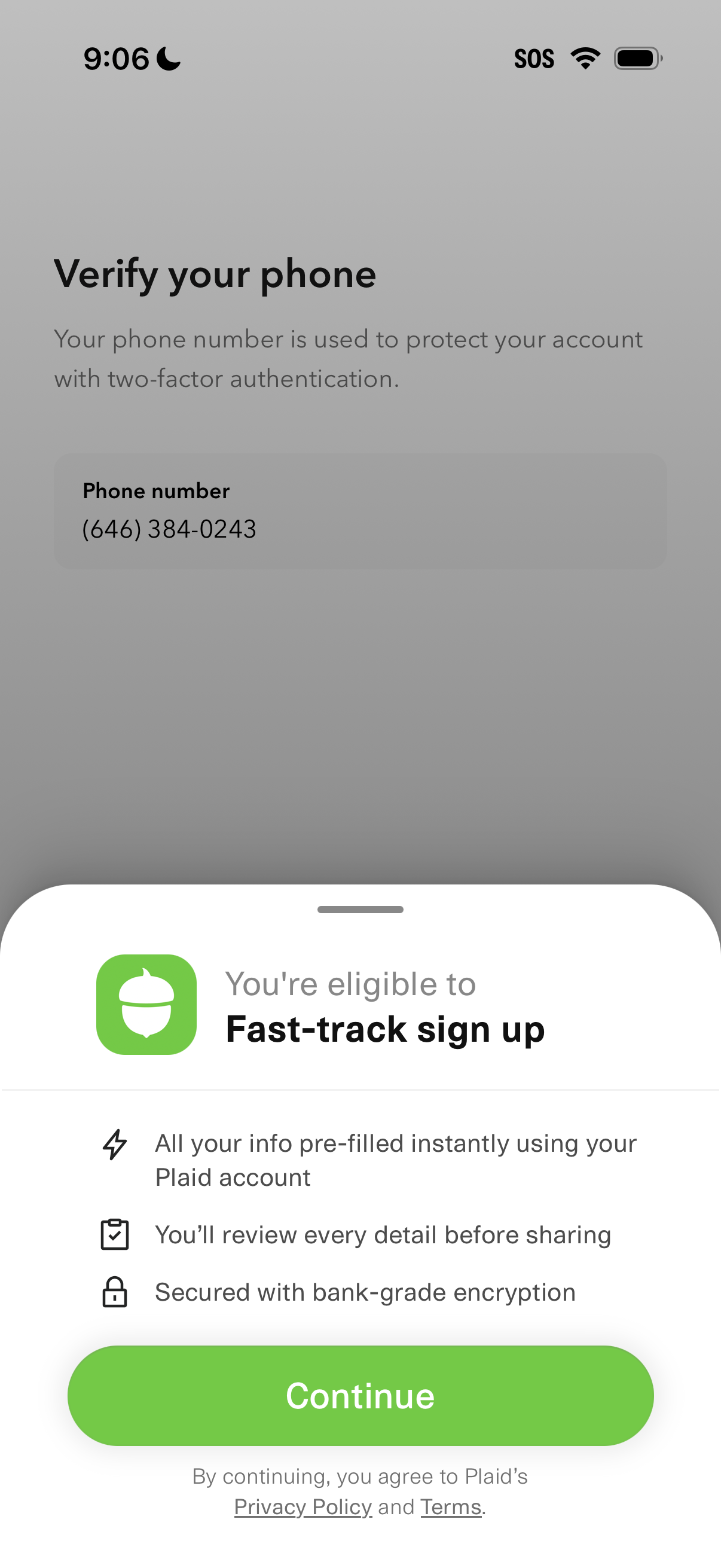
Task: Click the clipboard review details icon
Action: [115, 1234]
